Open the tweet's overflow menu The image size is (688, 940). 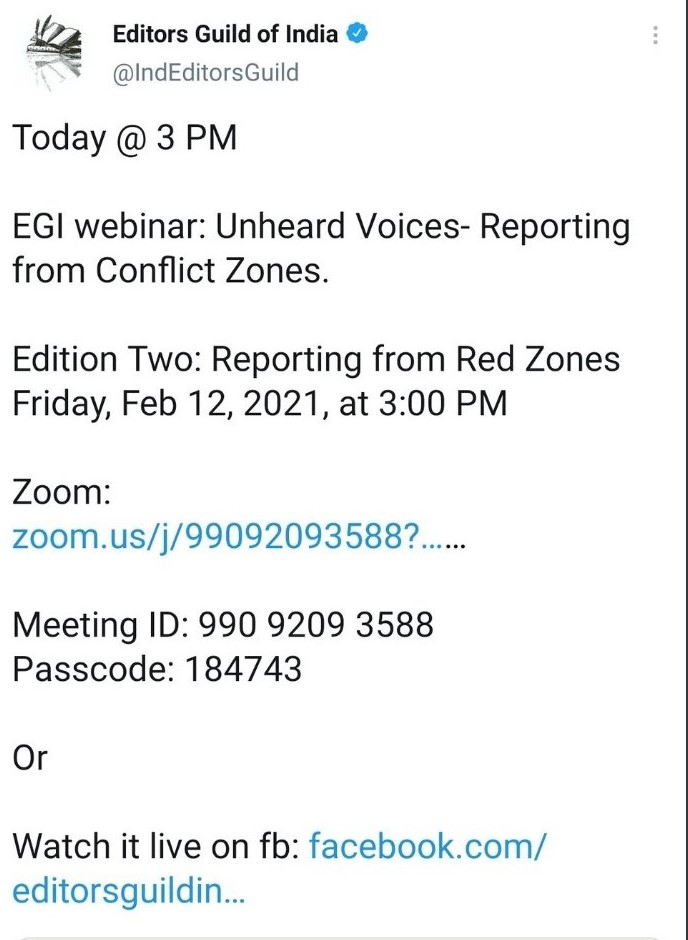[x=655, y=36]
